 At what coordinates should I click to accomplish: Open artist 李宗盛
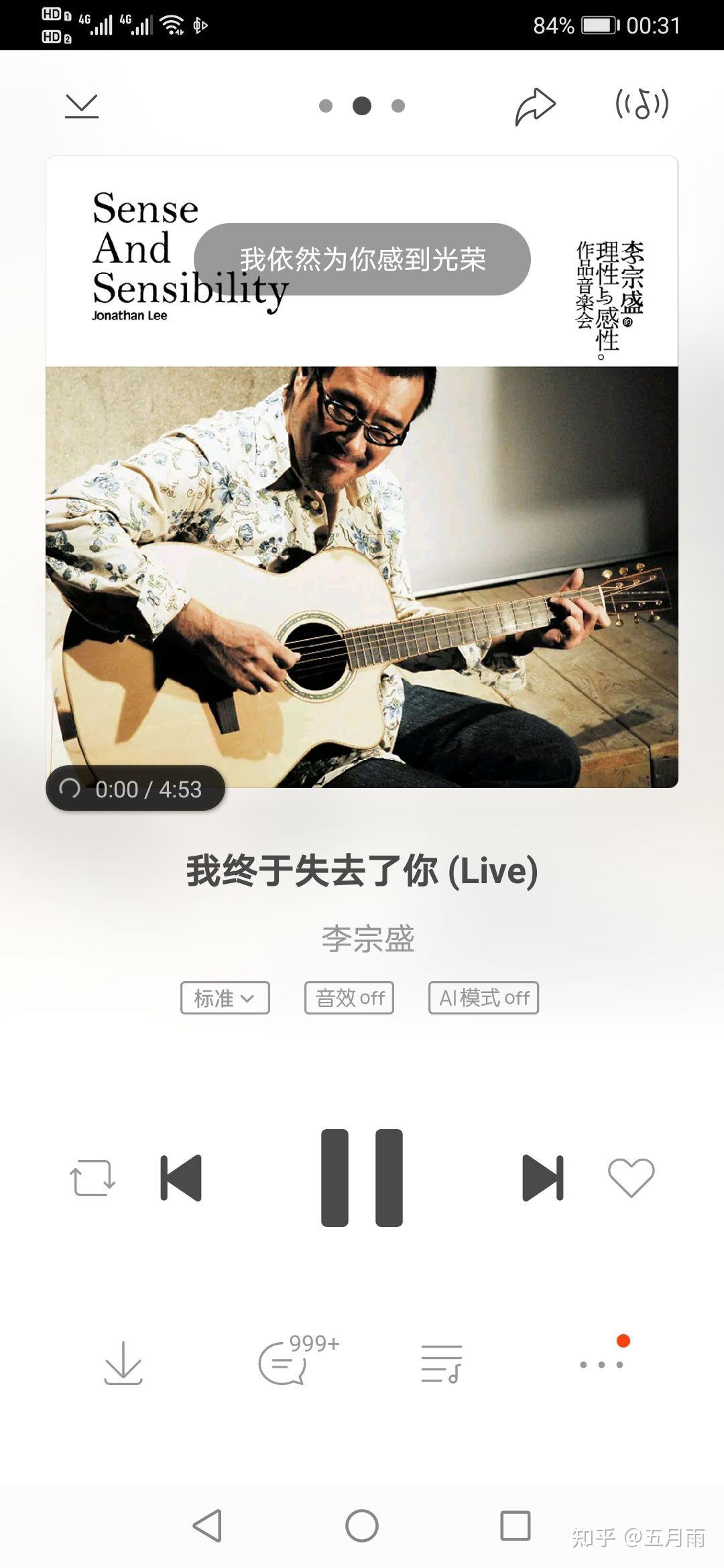pos(367,938)
